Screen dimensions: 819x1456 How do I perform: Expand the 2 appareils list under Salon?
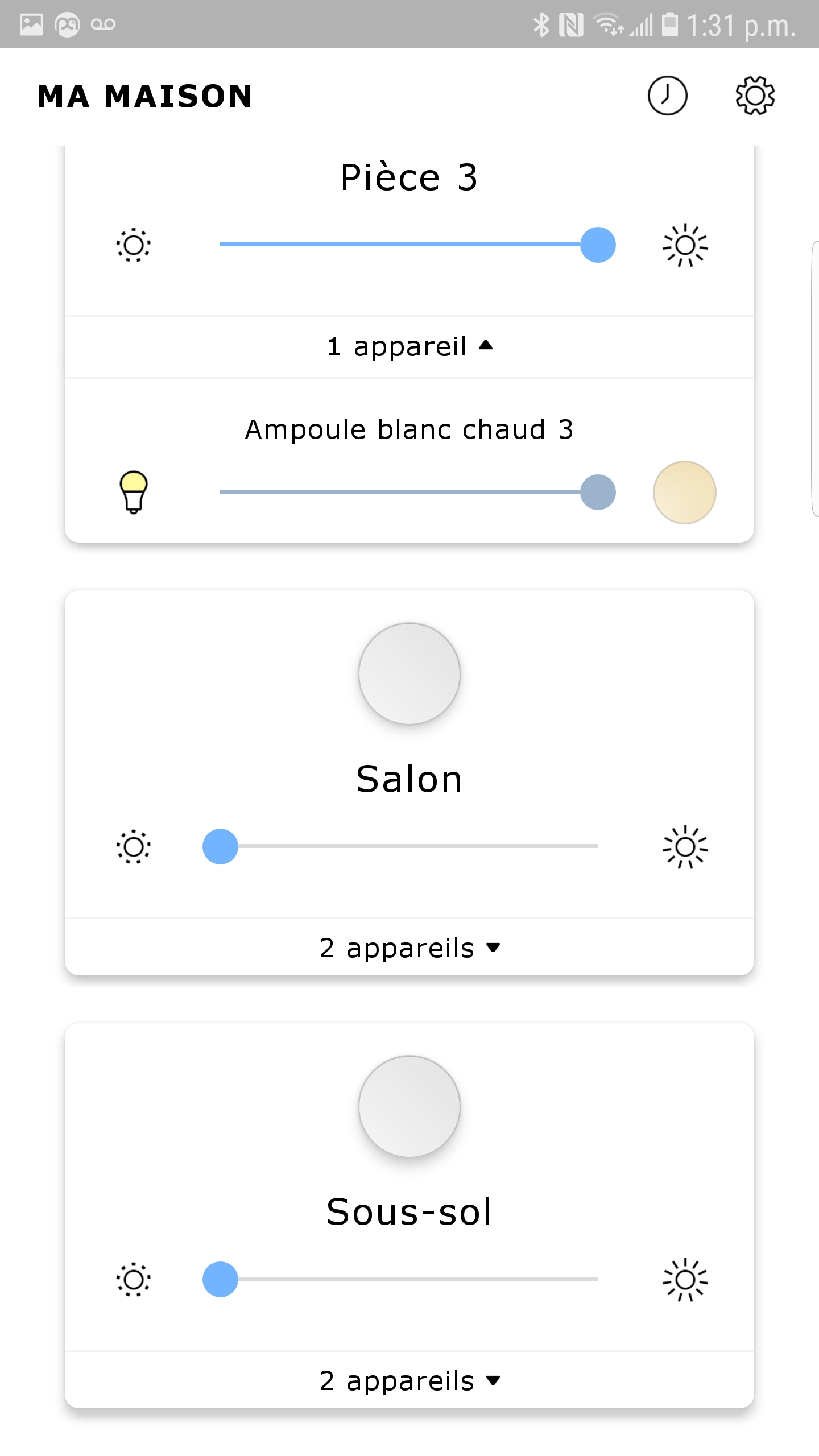pyautogui.click(x=409, y=948)
